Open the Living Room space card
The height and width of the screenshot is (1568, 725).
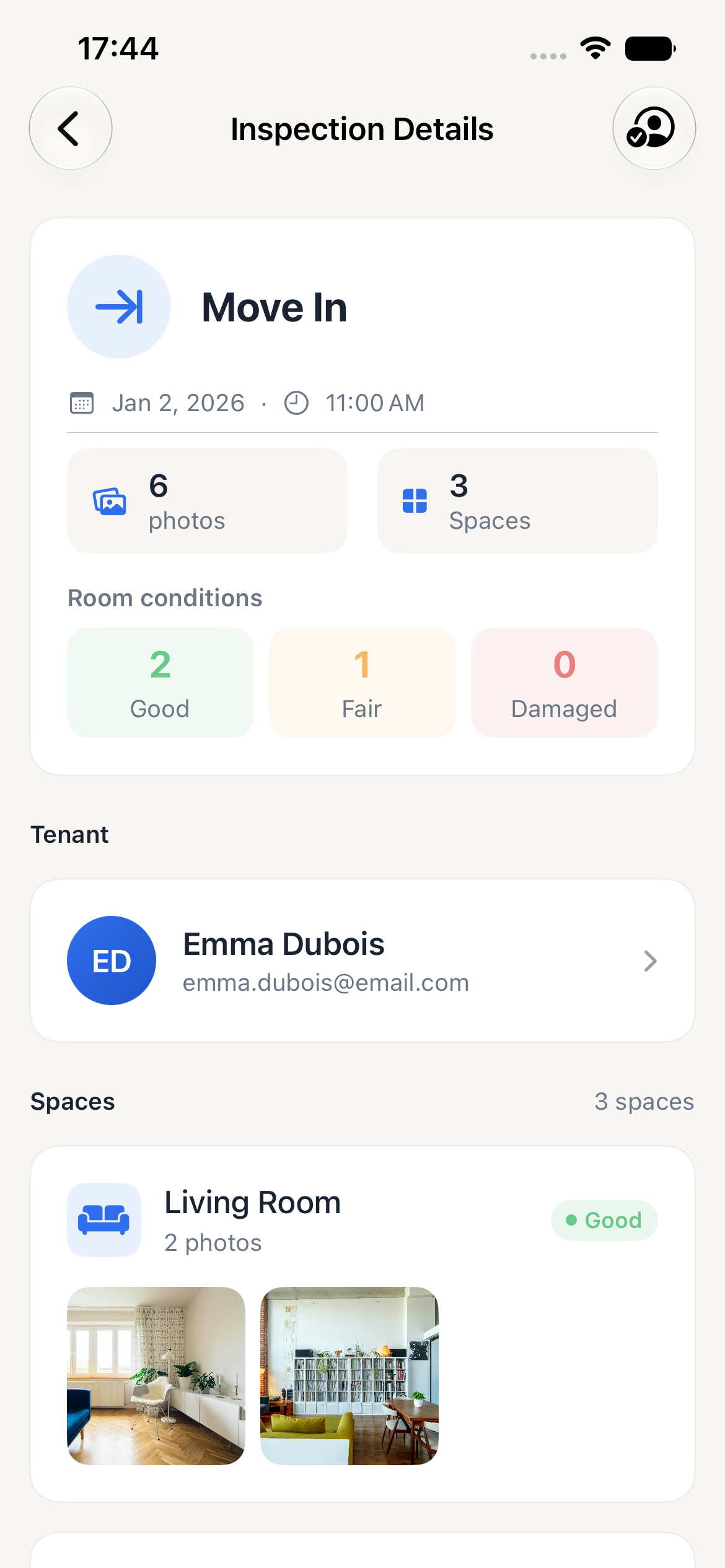point(362,1324)
